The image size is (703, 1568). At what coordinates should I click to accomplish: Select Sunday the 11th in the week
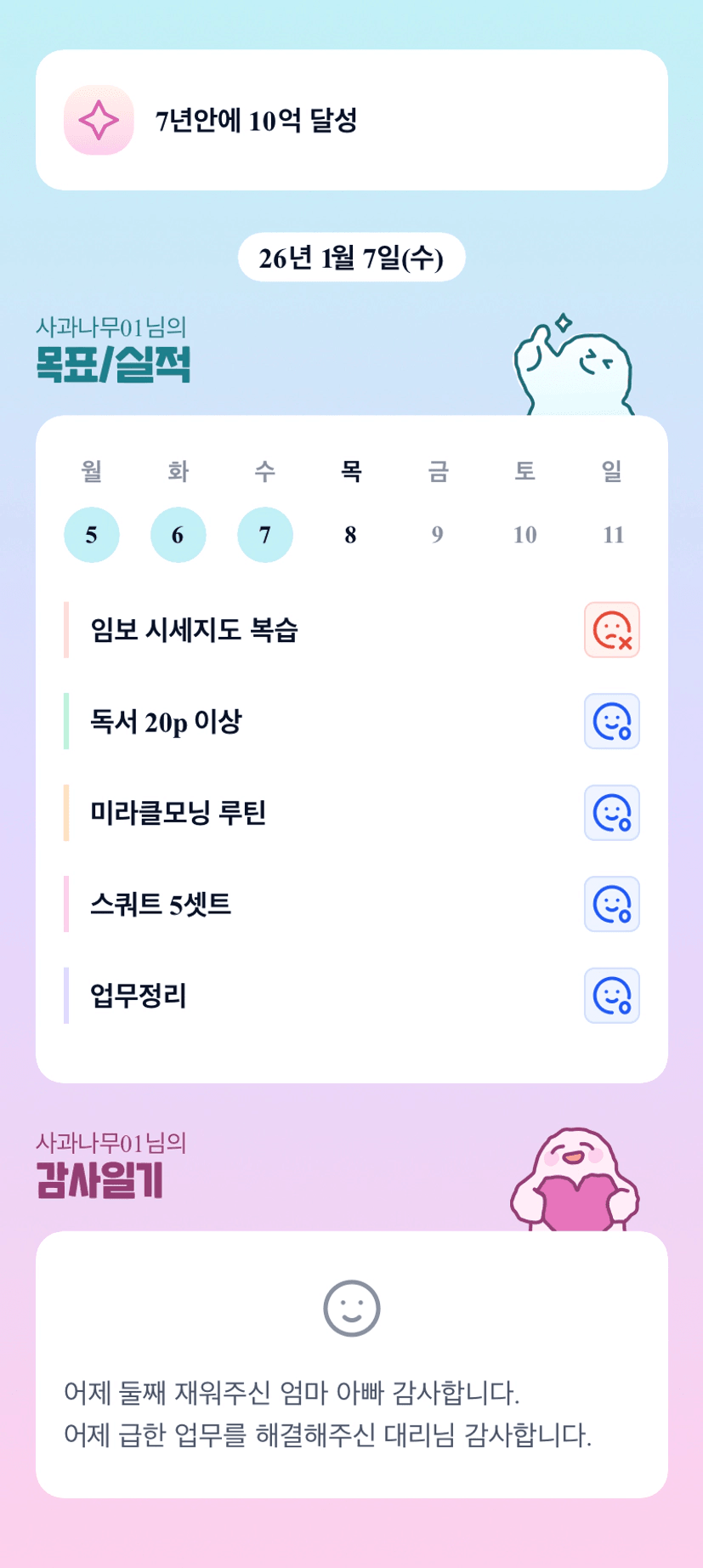coord(613,535)
